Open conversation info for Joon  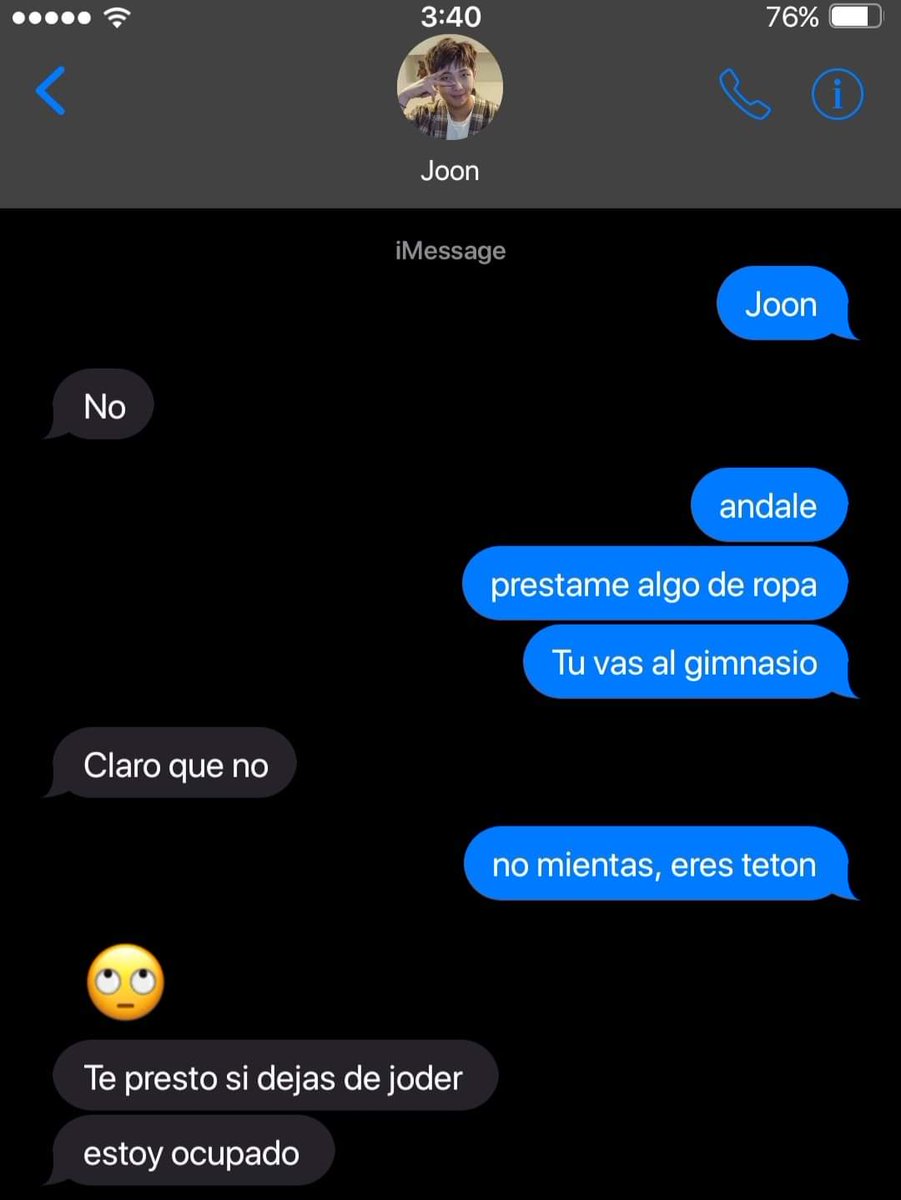(x=836, y=95)
